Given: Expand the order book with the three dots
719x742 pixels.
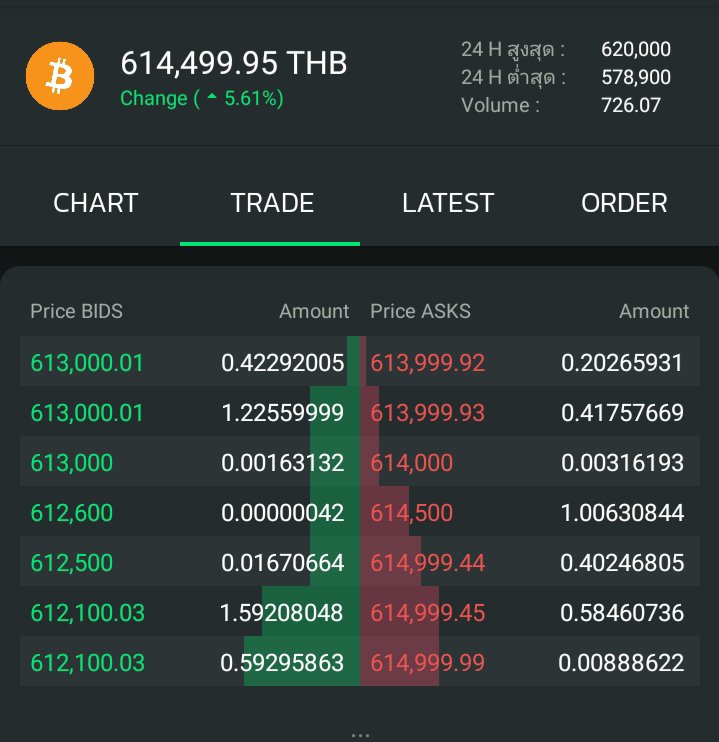Looking at the screenshot, I should 360,735.
